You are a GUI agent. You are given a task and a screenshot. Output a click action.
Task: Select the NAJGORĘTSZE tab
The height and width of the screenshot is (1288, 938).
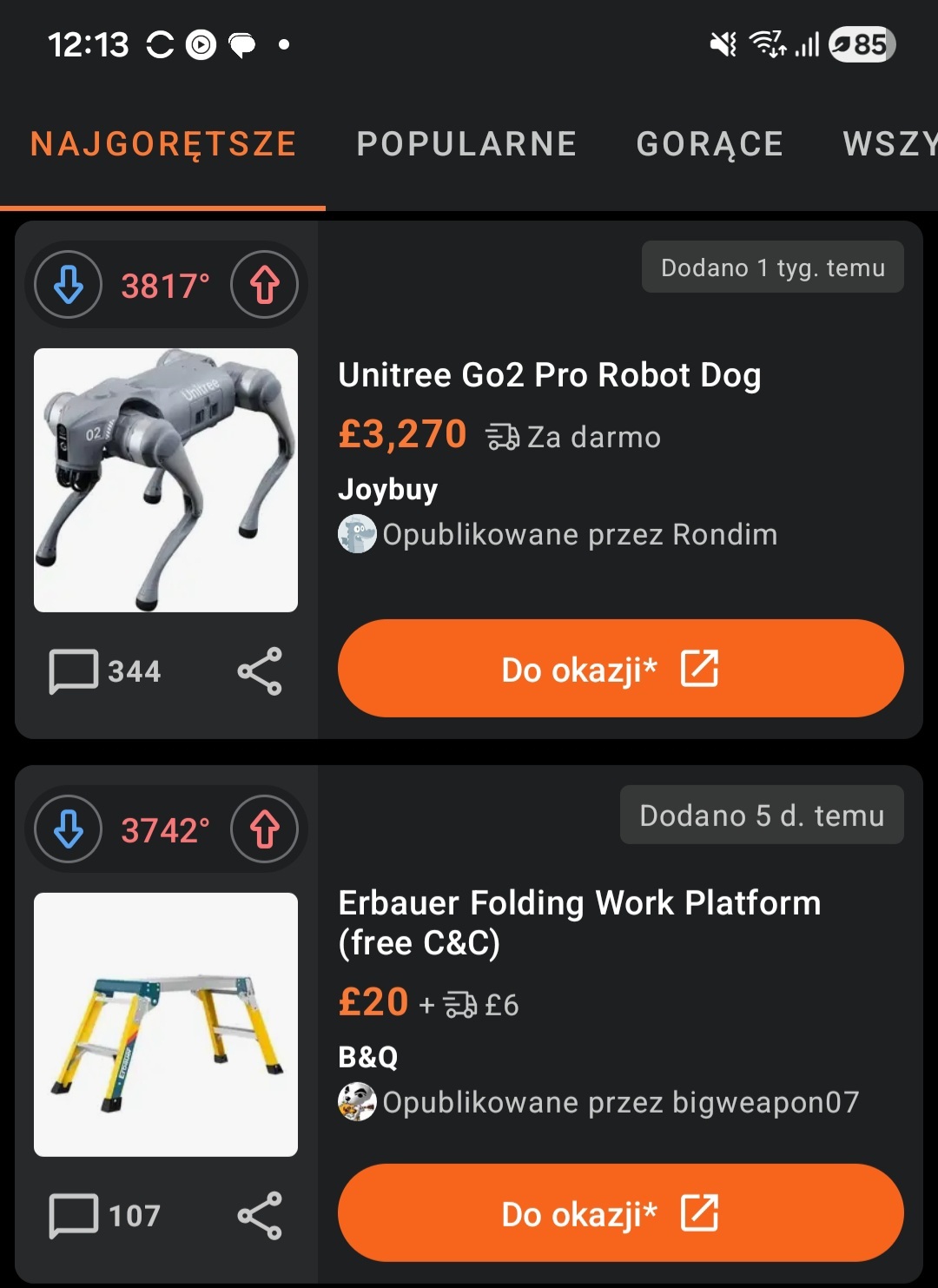pos(163,144)
